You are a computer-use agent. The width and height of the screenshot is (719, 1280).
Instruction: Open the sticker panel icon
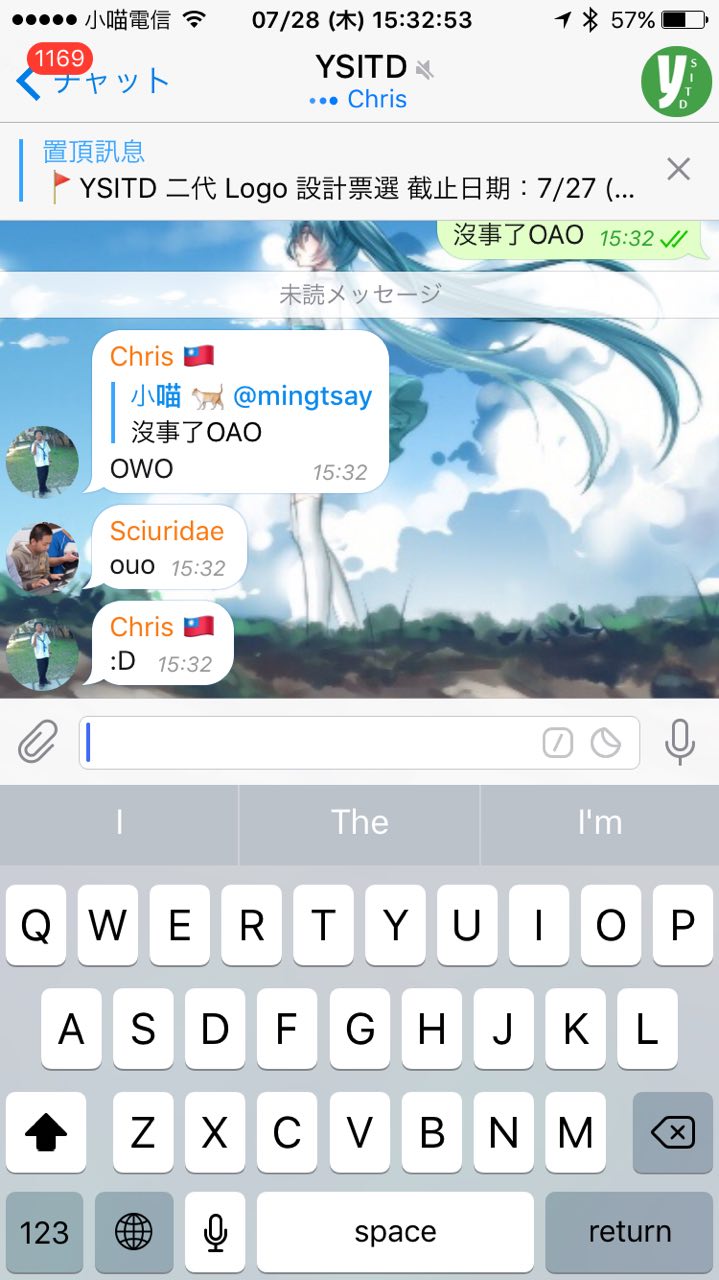click(605, 742)
